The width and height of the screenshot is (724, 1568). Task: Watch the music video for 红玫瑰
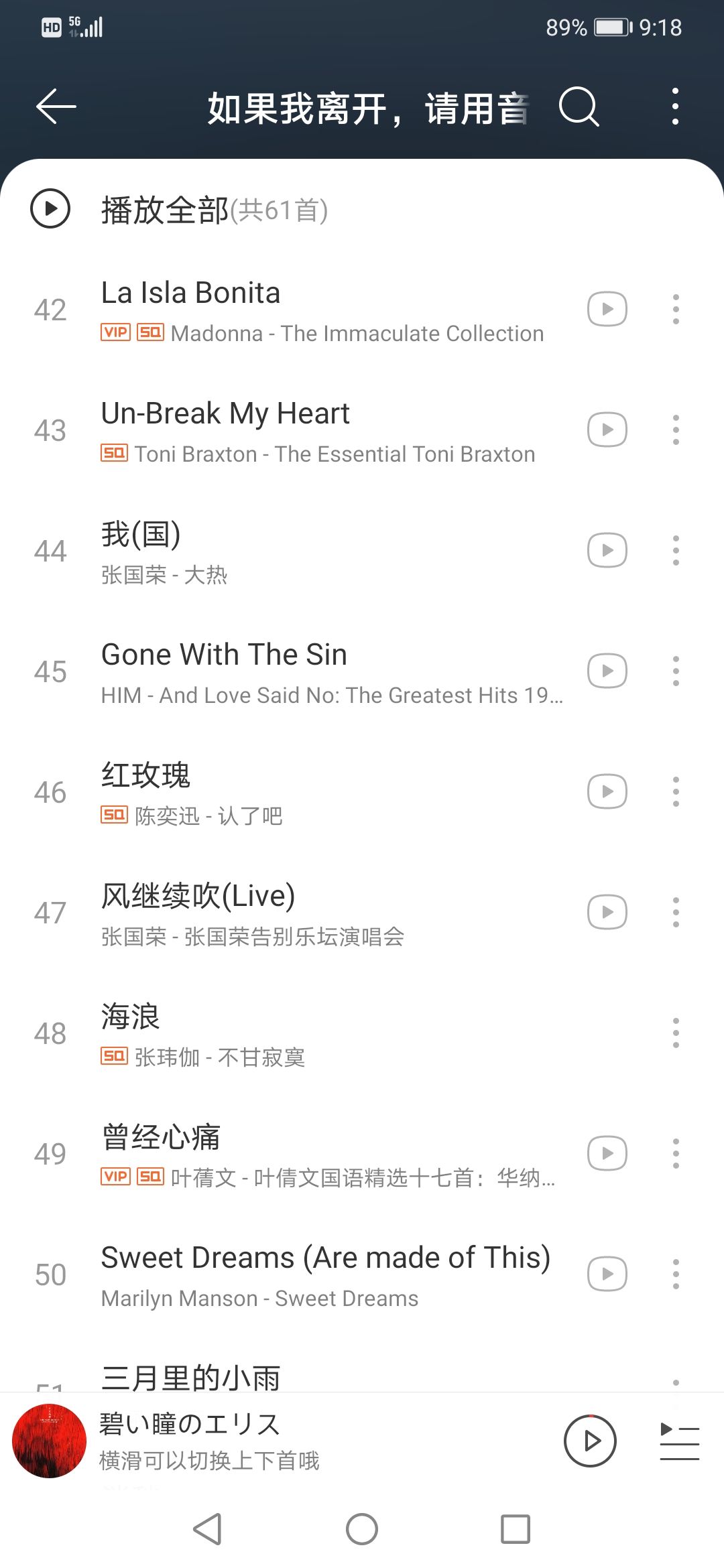(607, 792)
